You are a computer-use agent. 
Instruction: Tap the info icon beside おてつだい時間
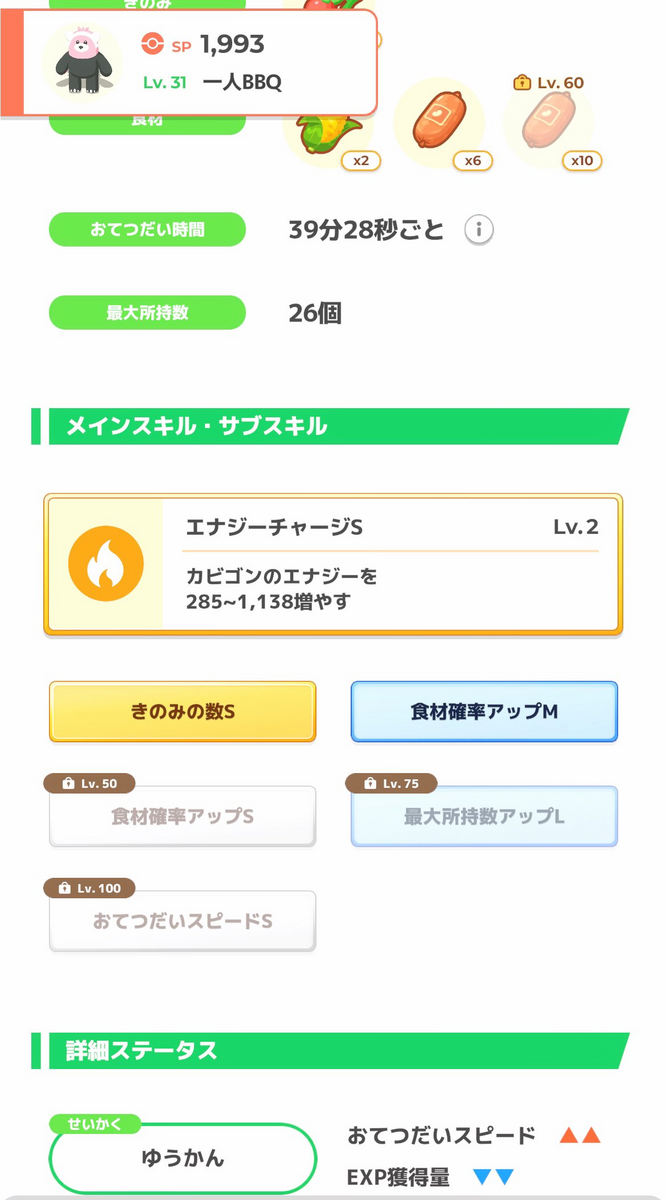pos(480,230)
